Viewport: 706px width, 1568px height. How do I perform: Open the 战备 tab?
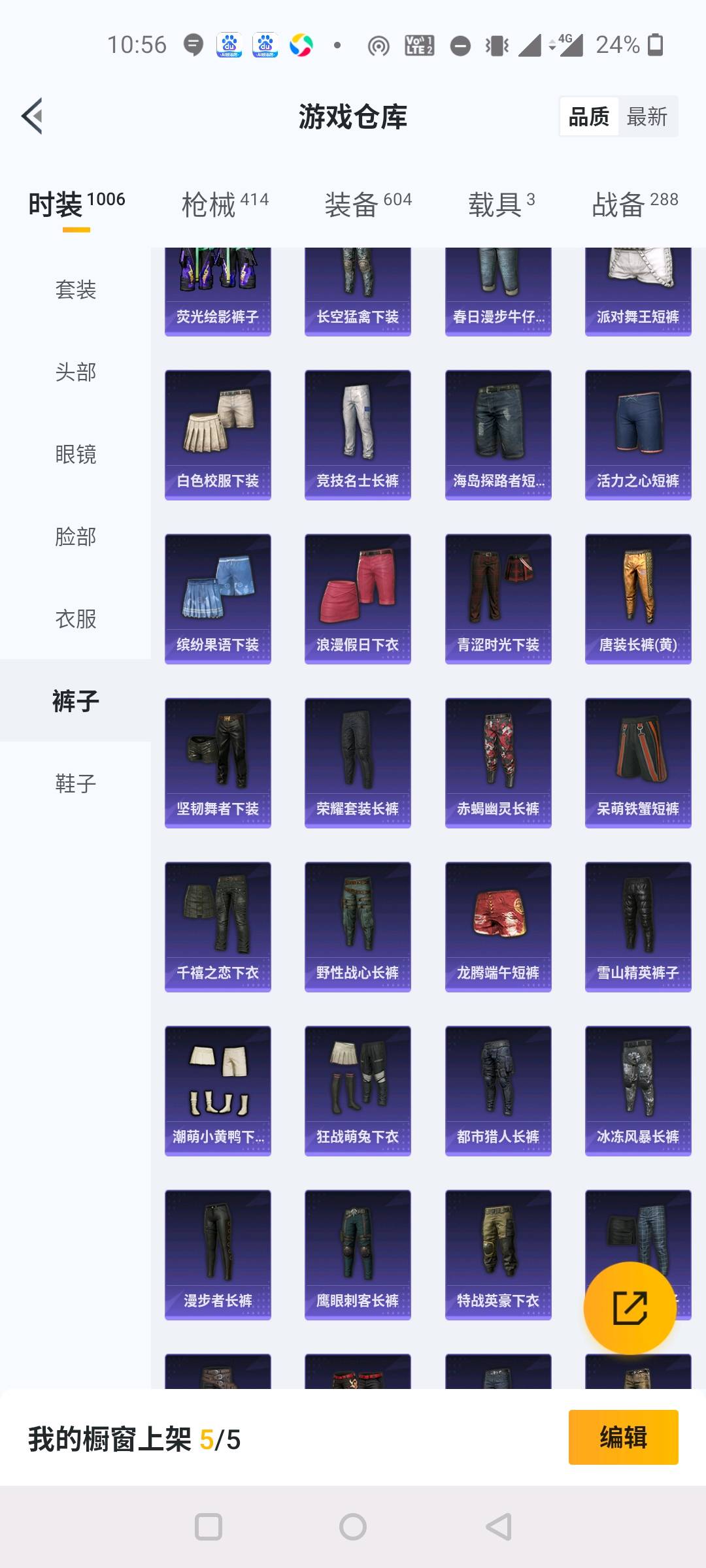634,204
